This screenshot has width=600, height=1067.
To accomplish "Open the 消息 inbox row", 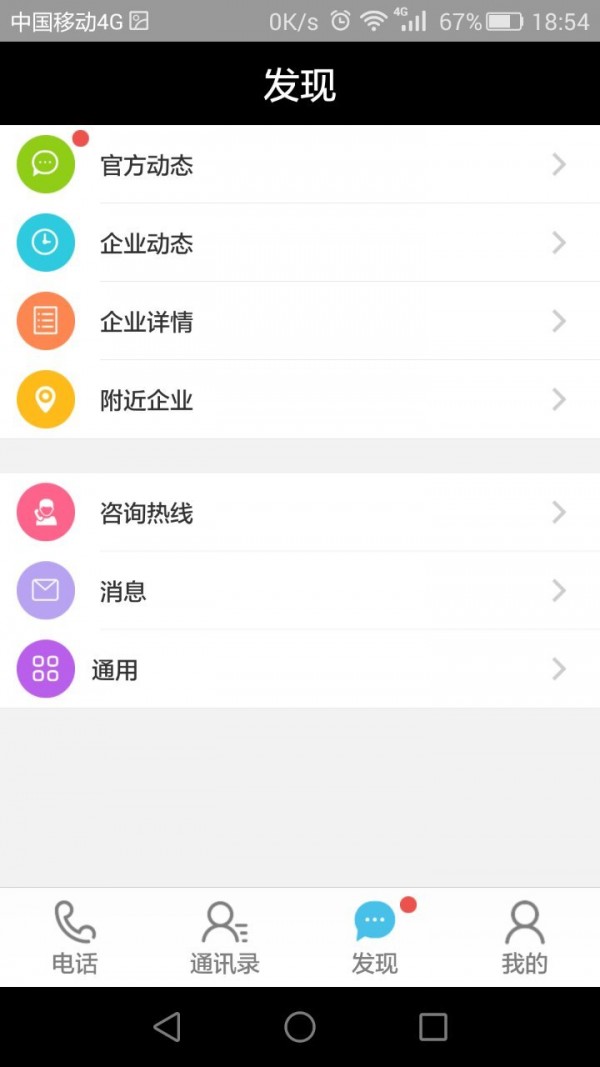I will pyautogui.click(x=300, y=591).
